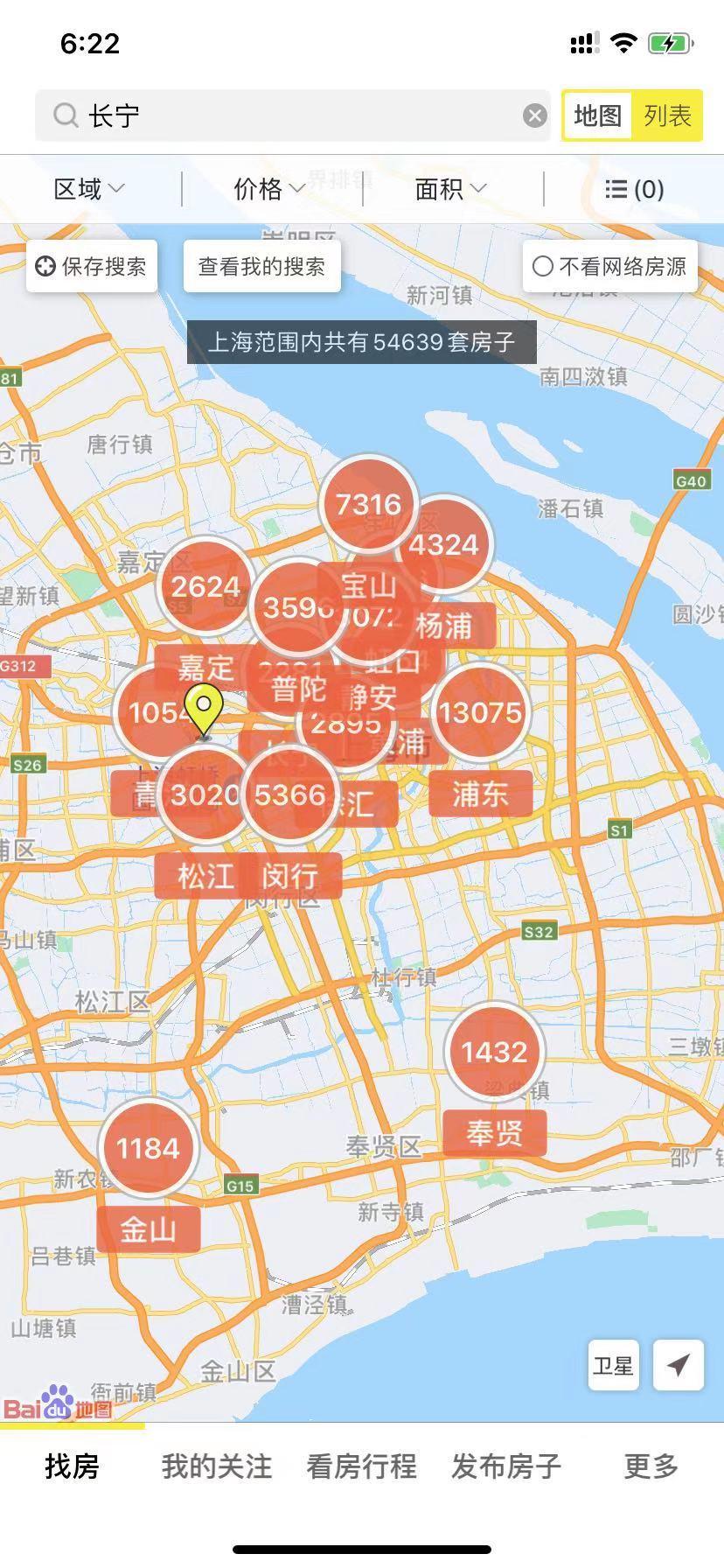Clear the search text
The height and width of the screenshot is (1568, 724).
pos(535,115)
